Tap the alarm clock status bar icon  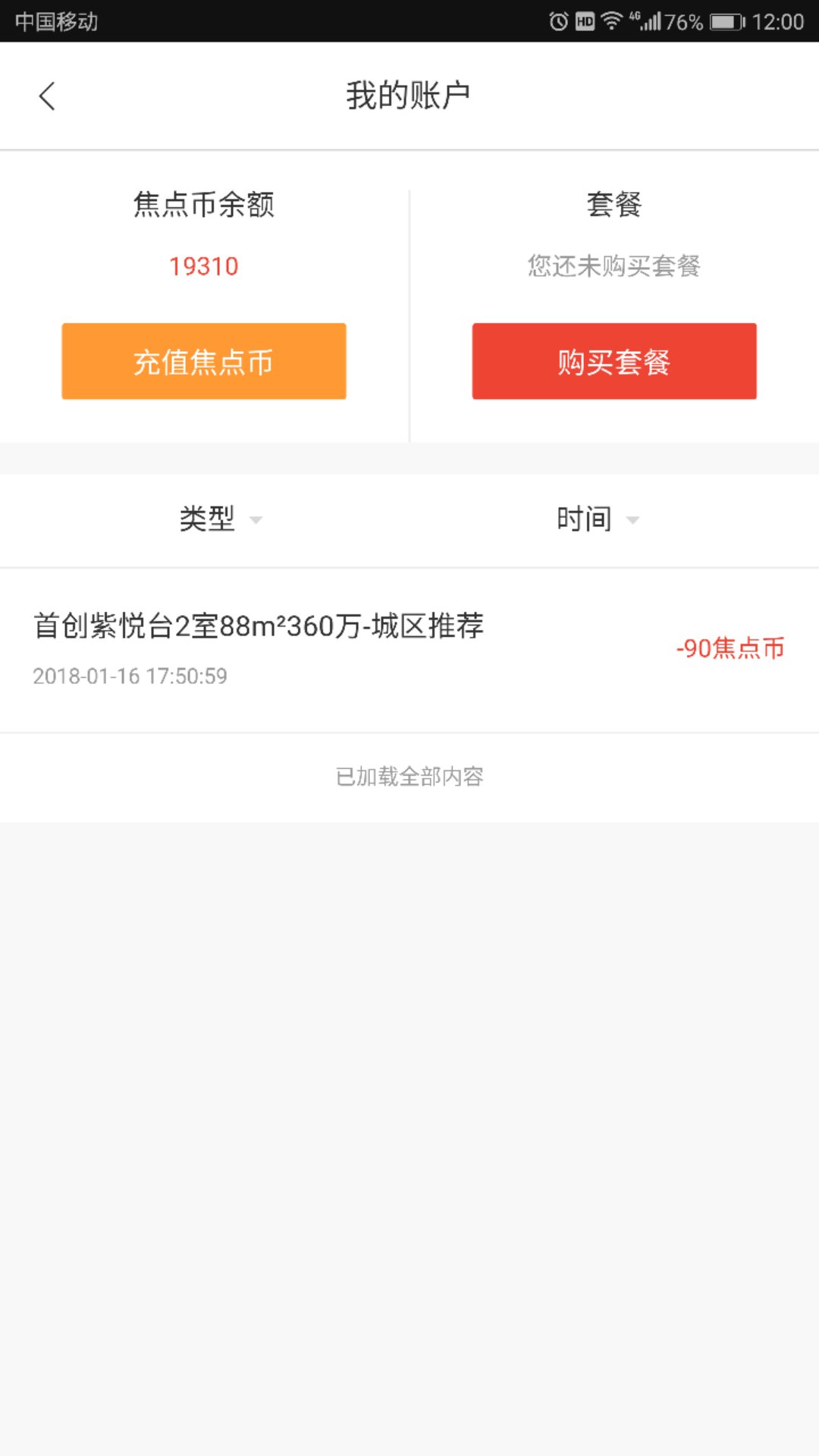557,20
